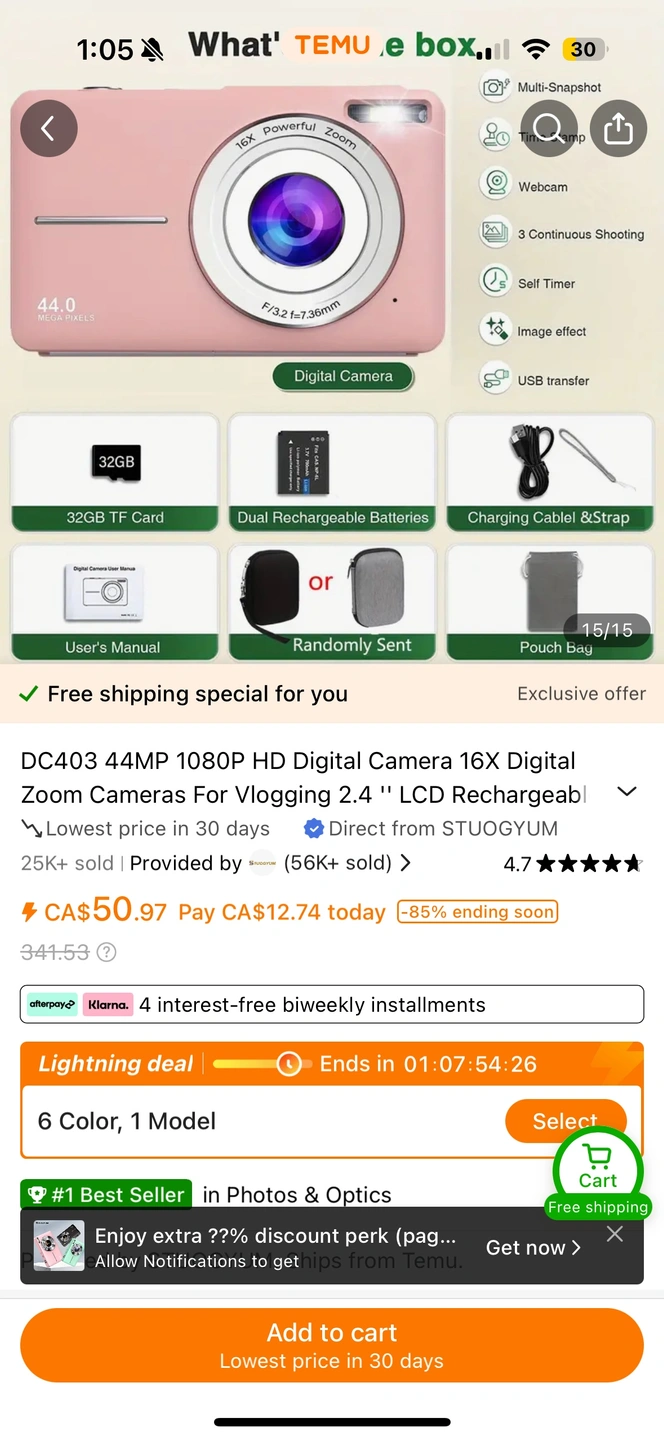
Task: Open original price info icon
Action: click(x=106, y=952)
